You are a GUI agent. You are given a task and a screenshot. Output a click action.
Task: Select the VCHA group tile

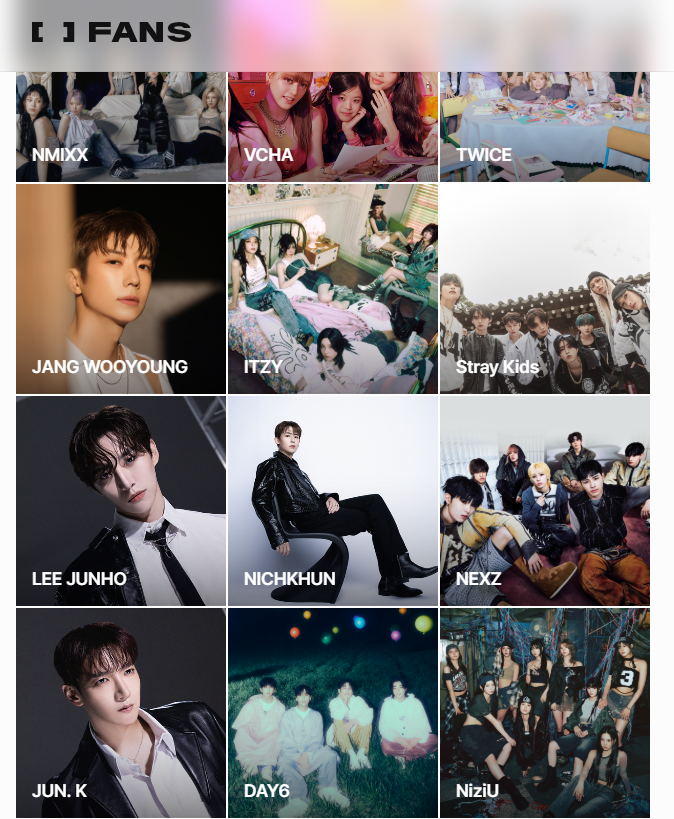click(x=333, y=127)
